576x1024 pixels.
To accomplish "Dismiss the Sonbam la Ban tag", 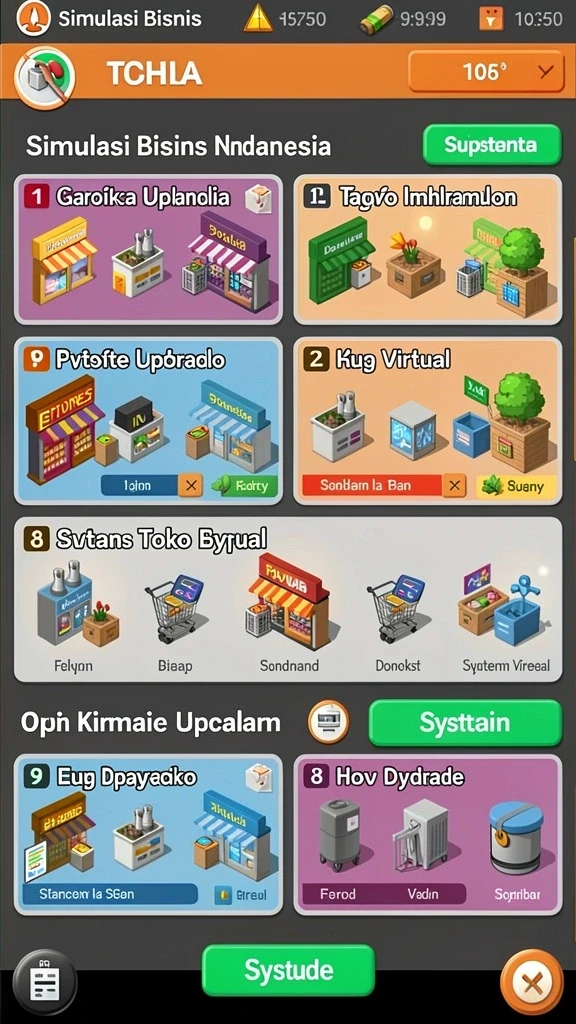I will pyautogui.click(x=455, y=485).
